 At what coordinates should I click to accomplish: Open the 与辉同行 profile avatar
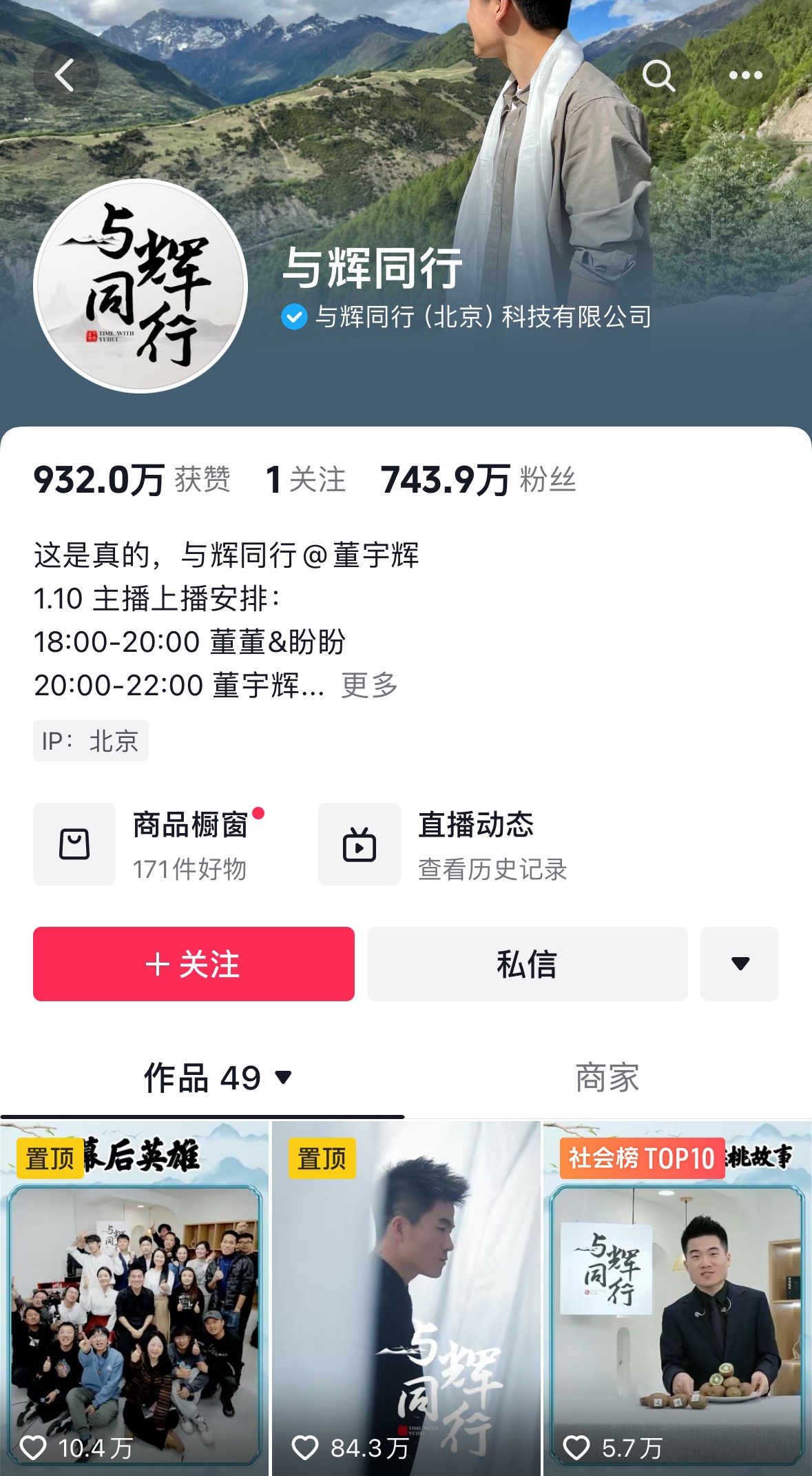coord(140,285)
